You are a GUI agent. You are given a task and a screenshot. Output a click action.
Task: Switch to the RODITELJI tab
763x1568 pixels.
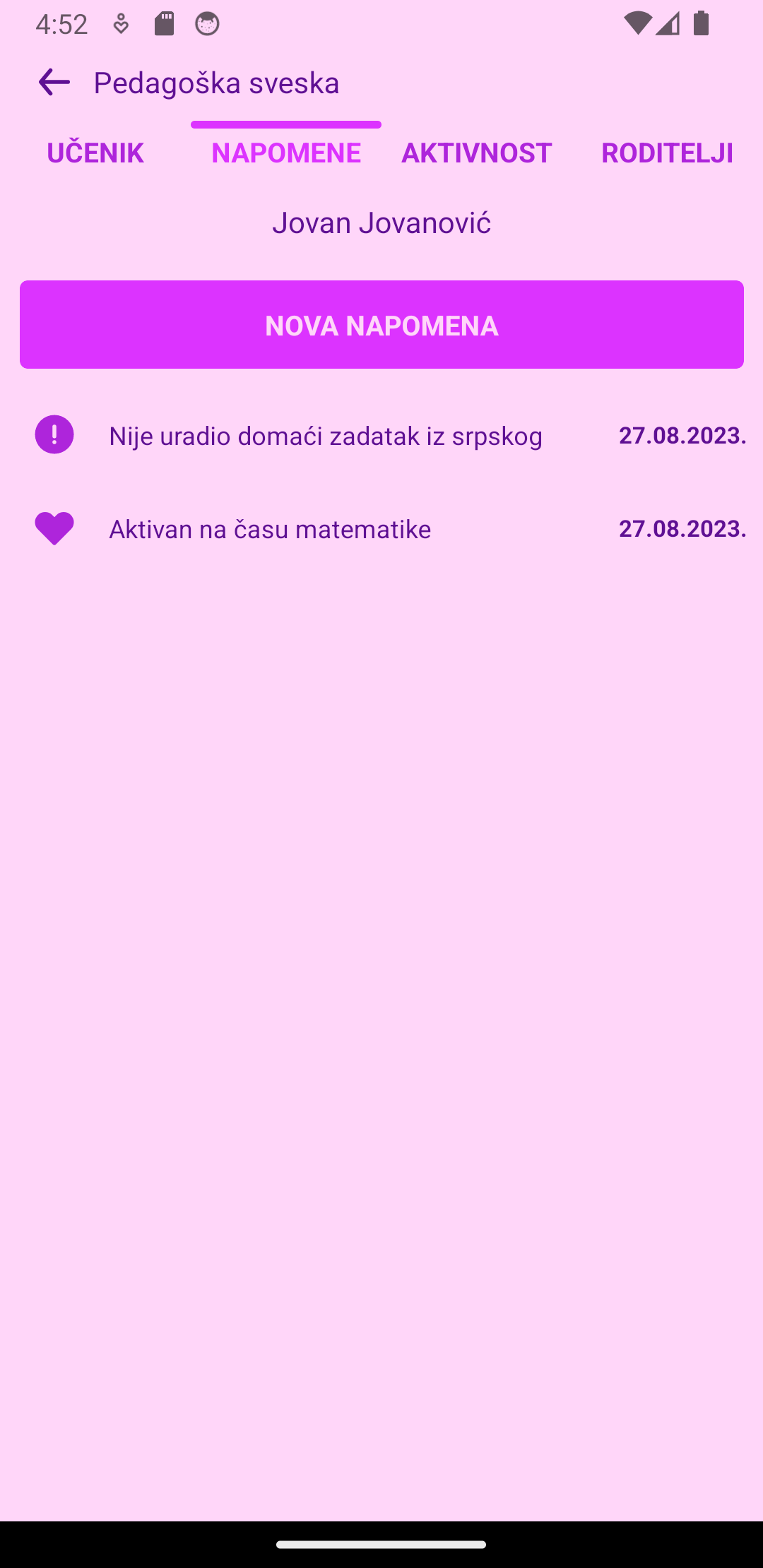click(667, 153)
